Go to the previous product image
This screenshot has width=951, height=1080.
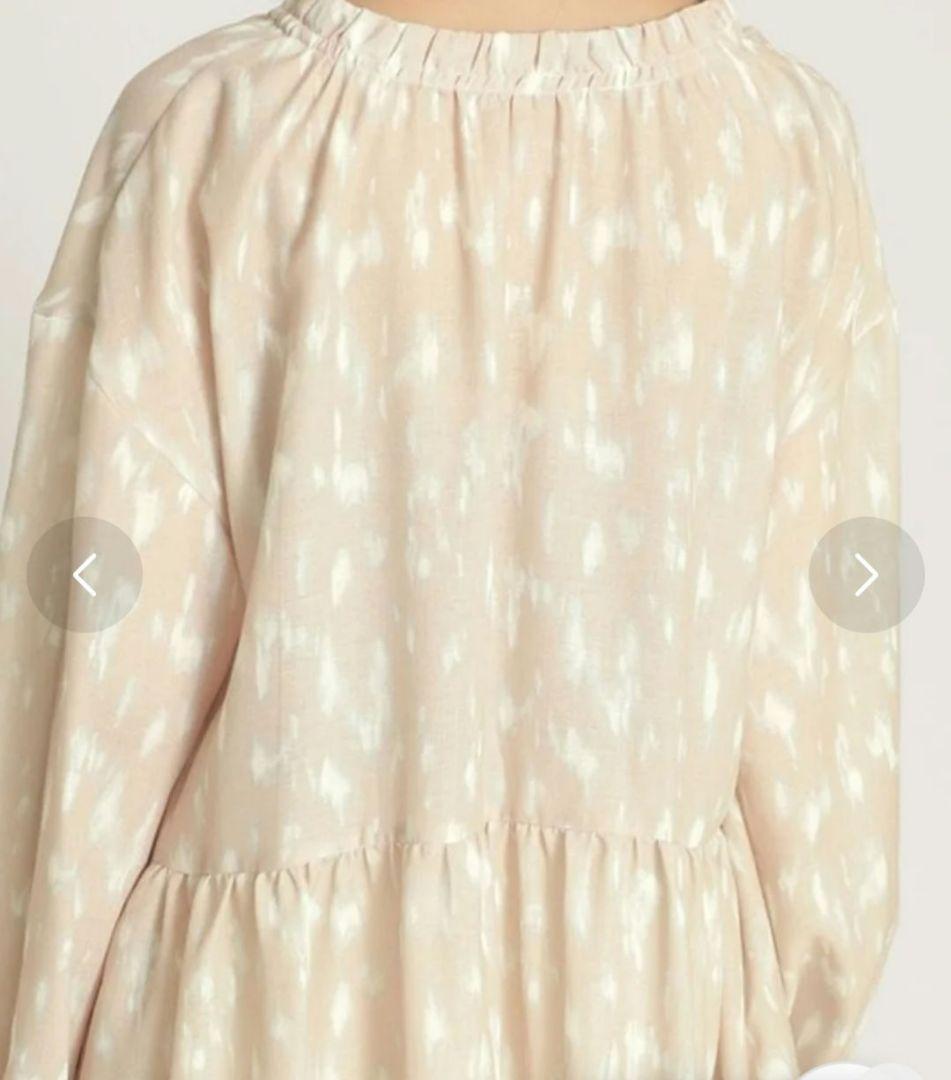(x=85, y=574)
